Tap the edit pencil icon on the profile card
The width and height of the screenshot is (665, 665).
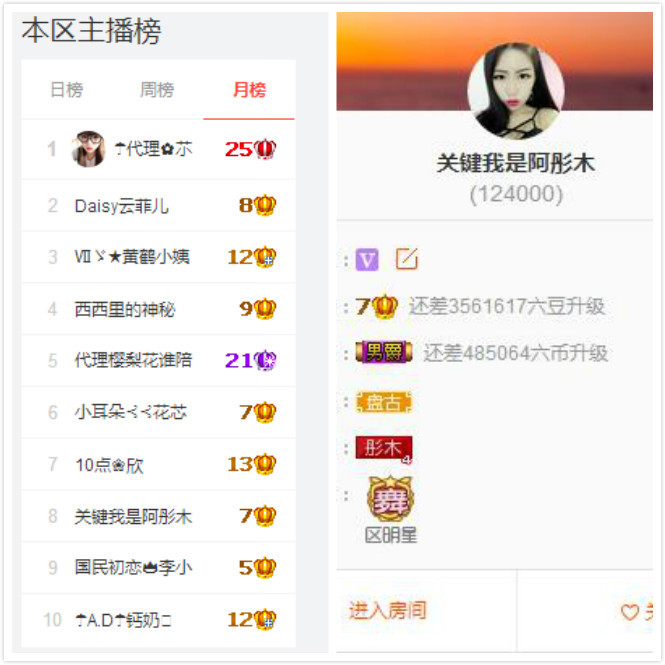click(x=406, y=260)
